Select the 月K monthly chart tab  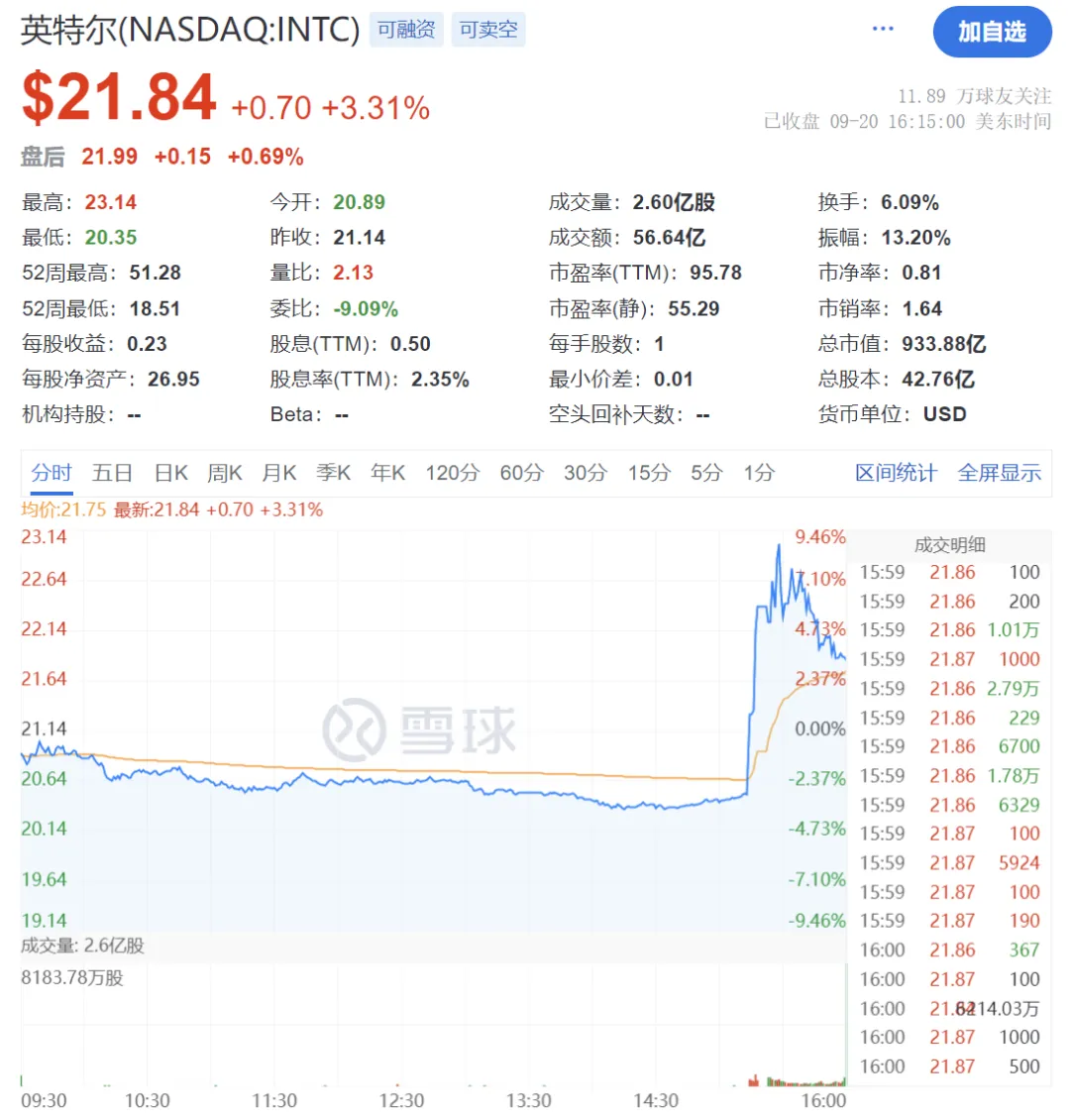(279, 473)
